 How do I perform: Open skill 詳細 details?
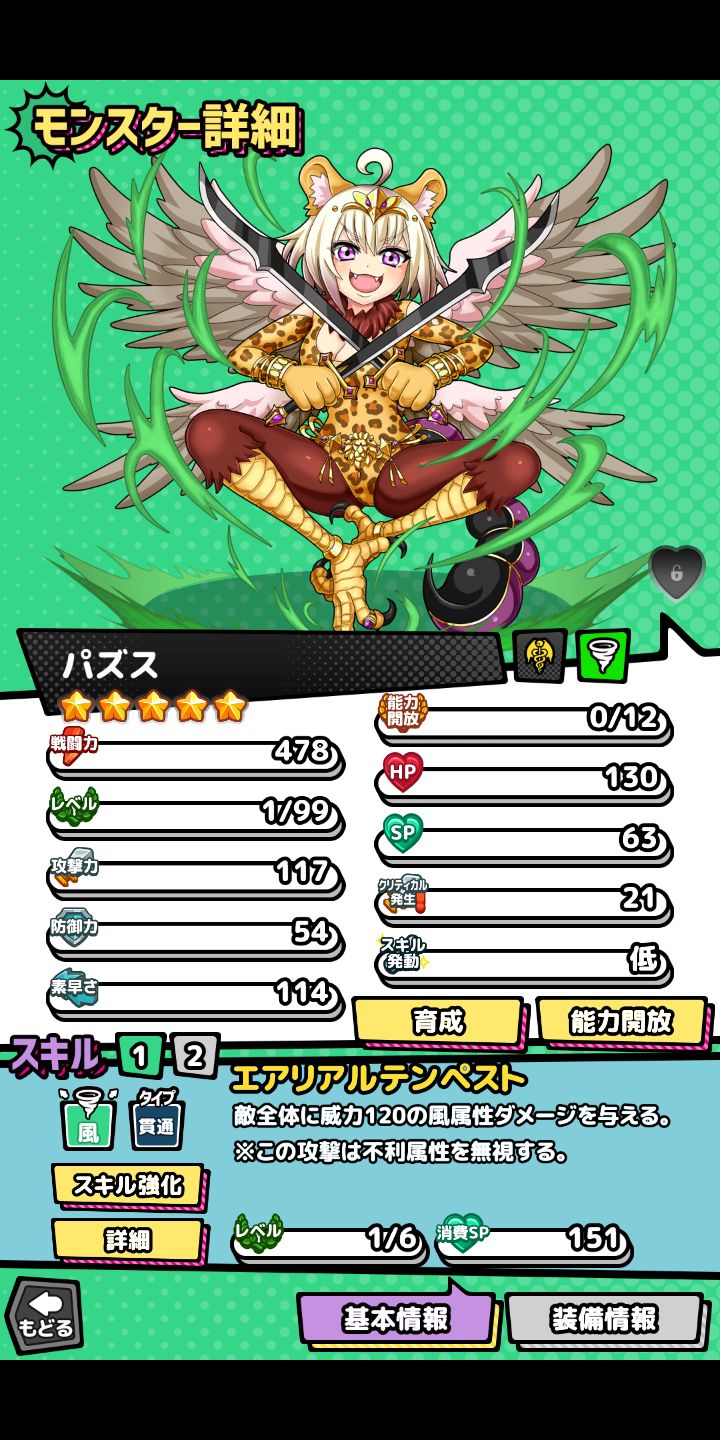click(127, 1240)
